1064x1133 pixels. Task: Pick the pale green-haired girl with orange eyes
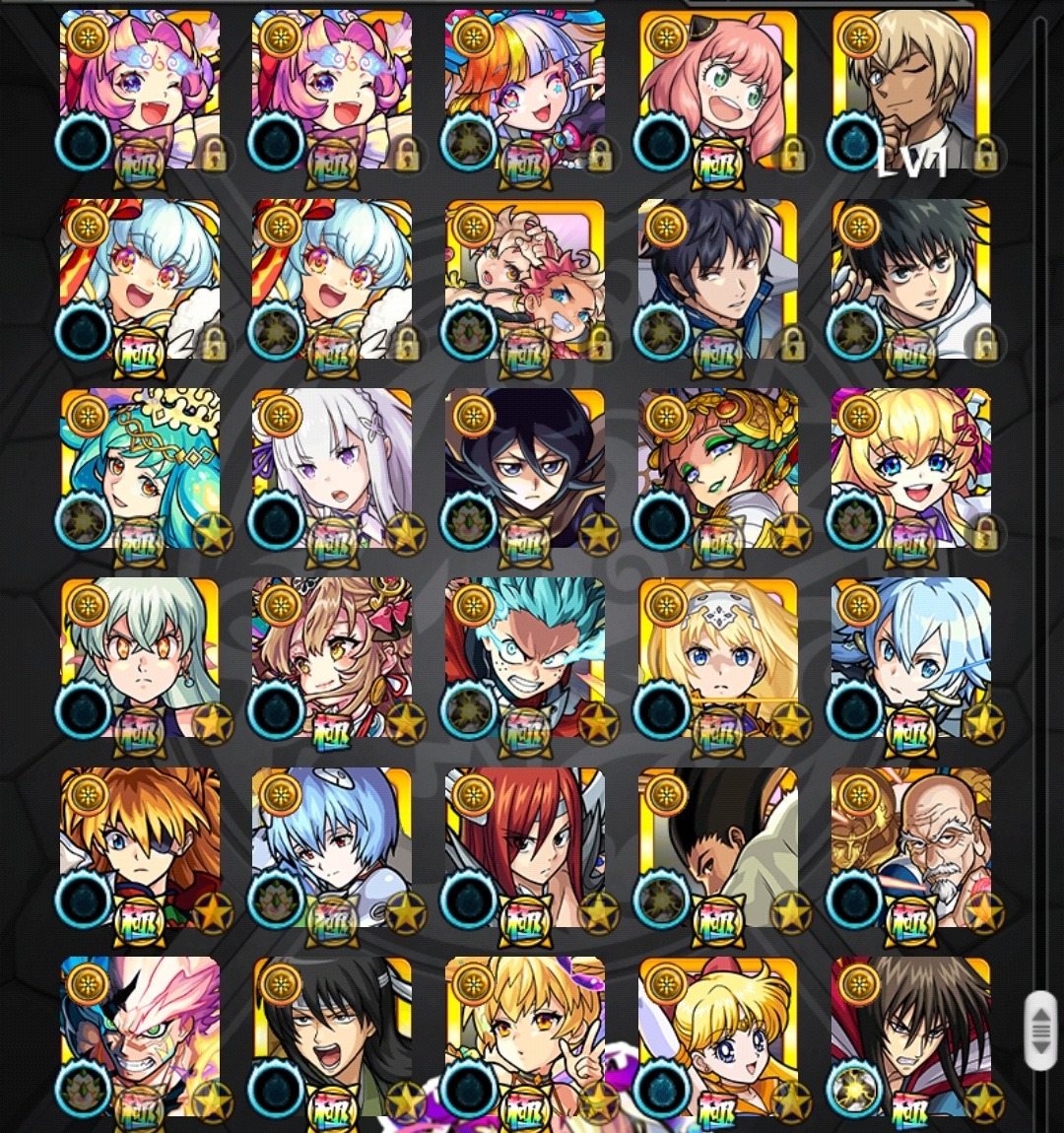(140, 658)
